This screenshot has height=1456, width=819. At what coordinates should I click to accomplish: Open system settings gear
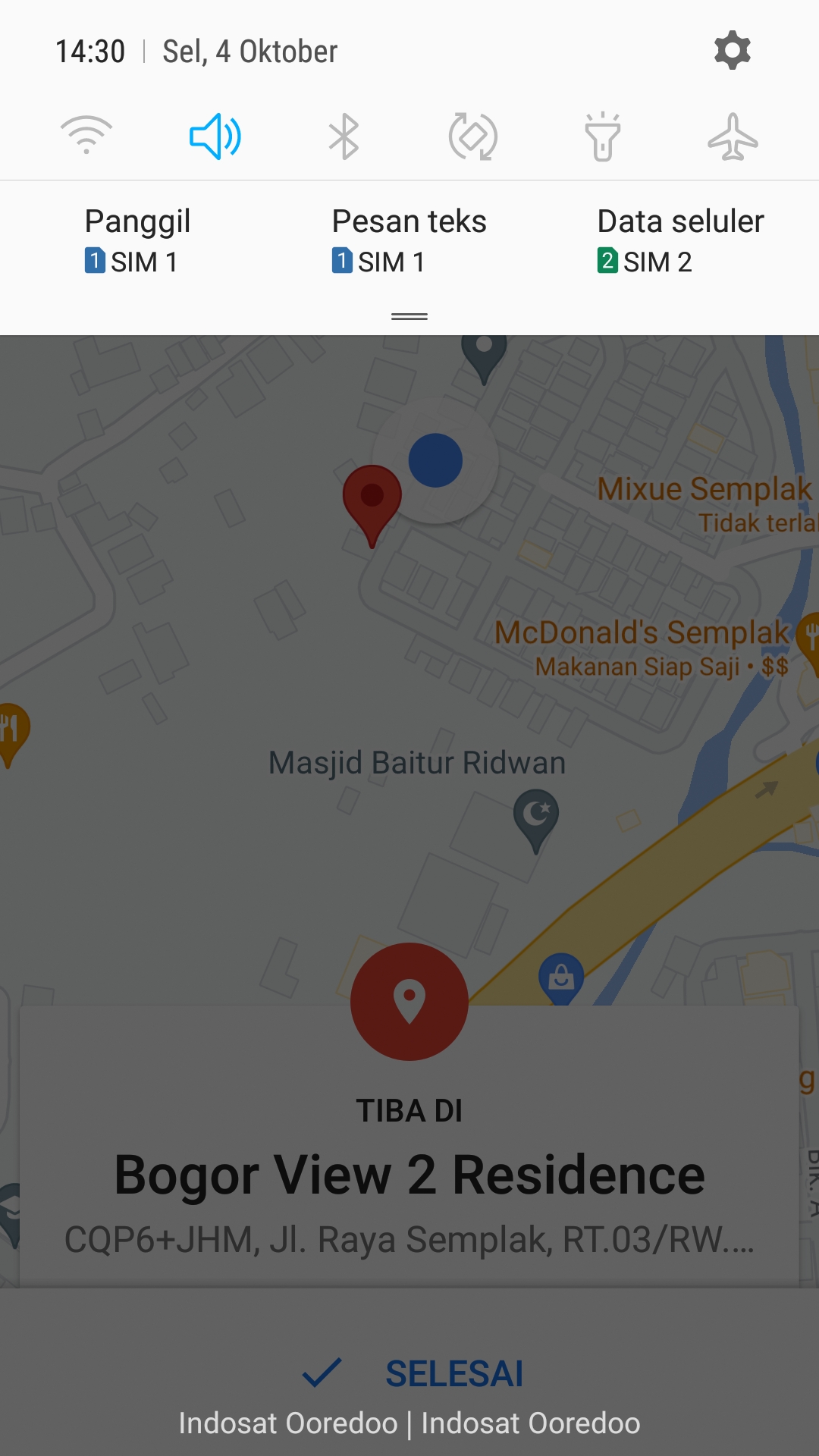732,51
